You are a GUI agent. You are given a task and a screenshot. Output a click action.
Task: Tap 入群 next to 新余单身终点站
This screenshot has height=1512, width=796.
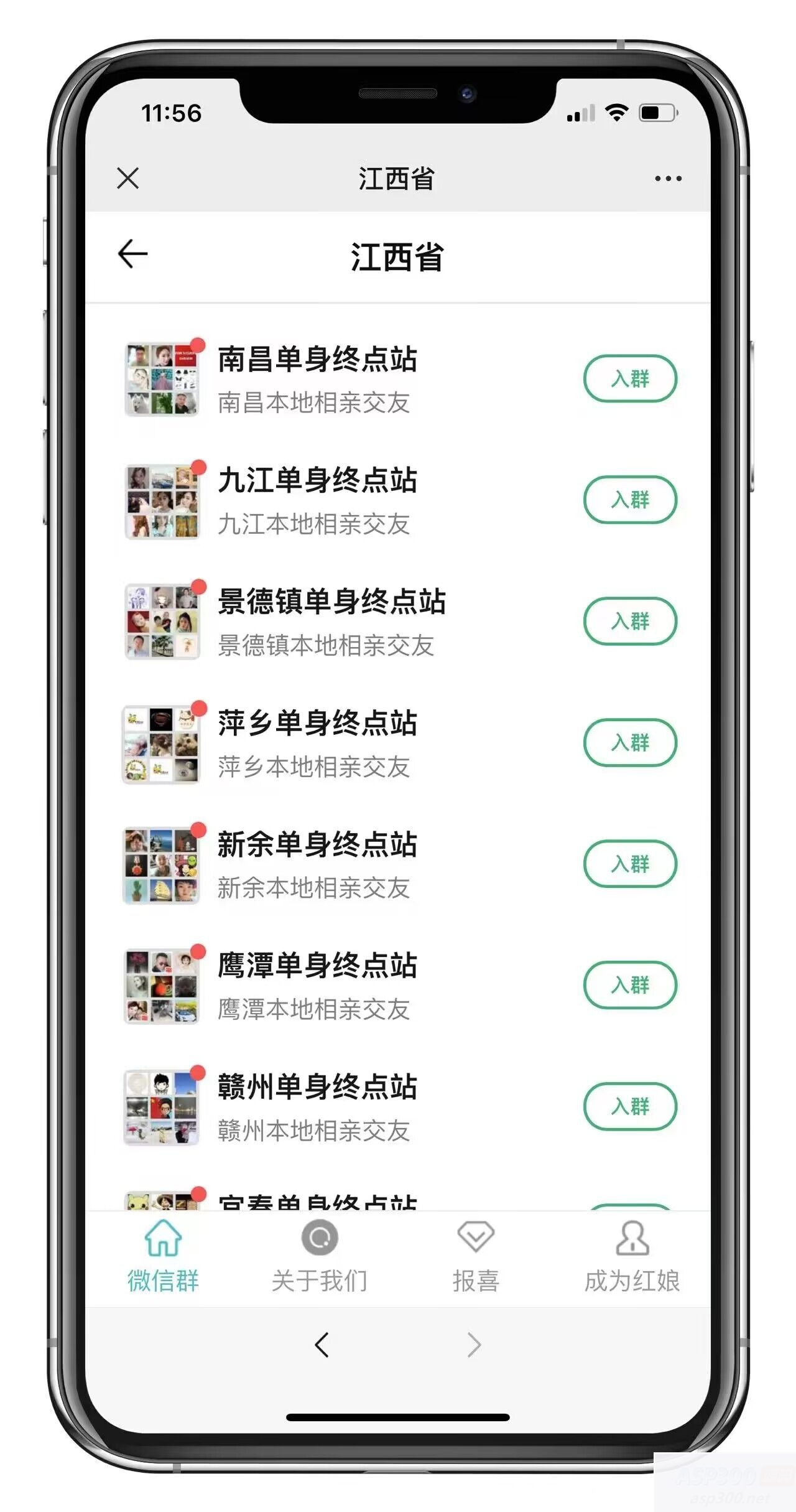(630, 864)
